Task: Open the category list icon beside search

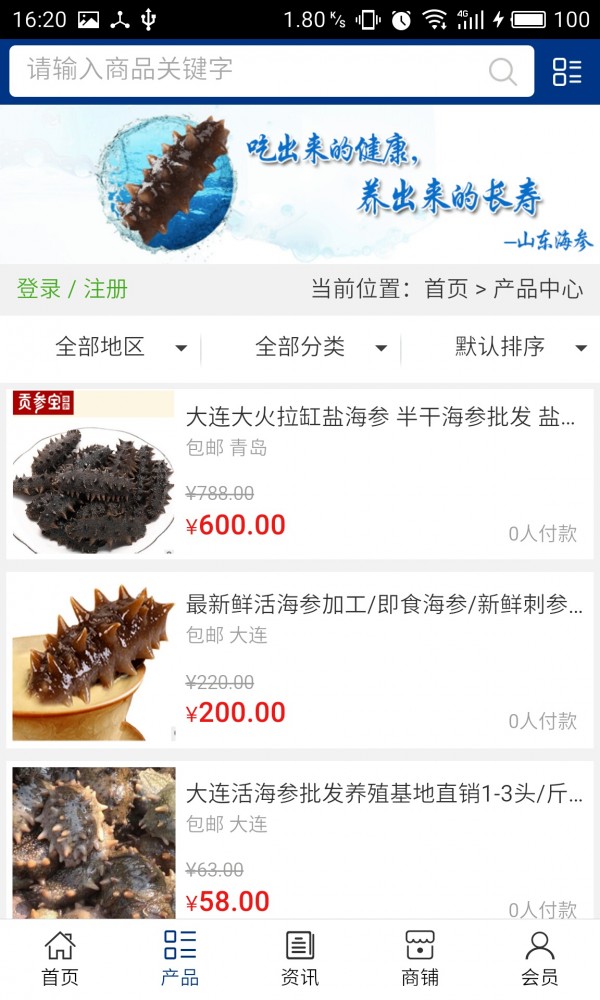Action: pos(567,71)
